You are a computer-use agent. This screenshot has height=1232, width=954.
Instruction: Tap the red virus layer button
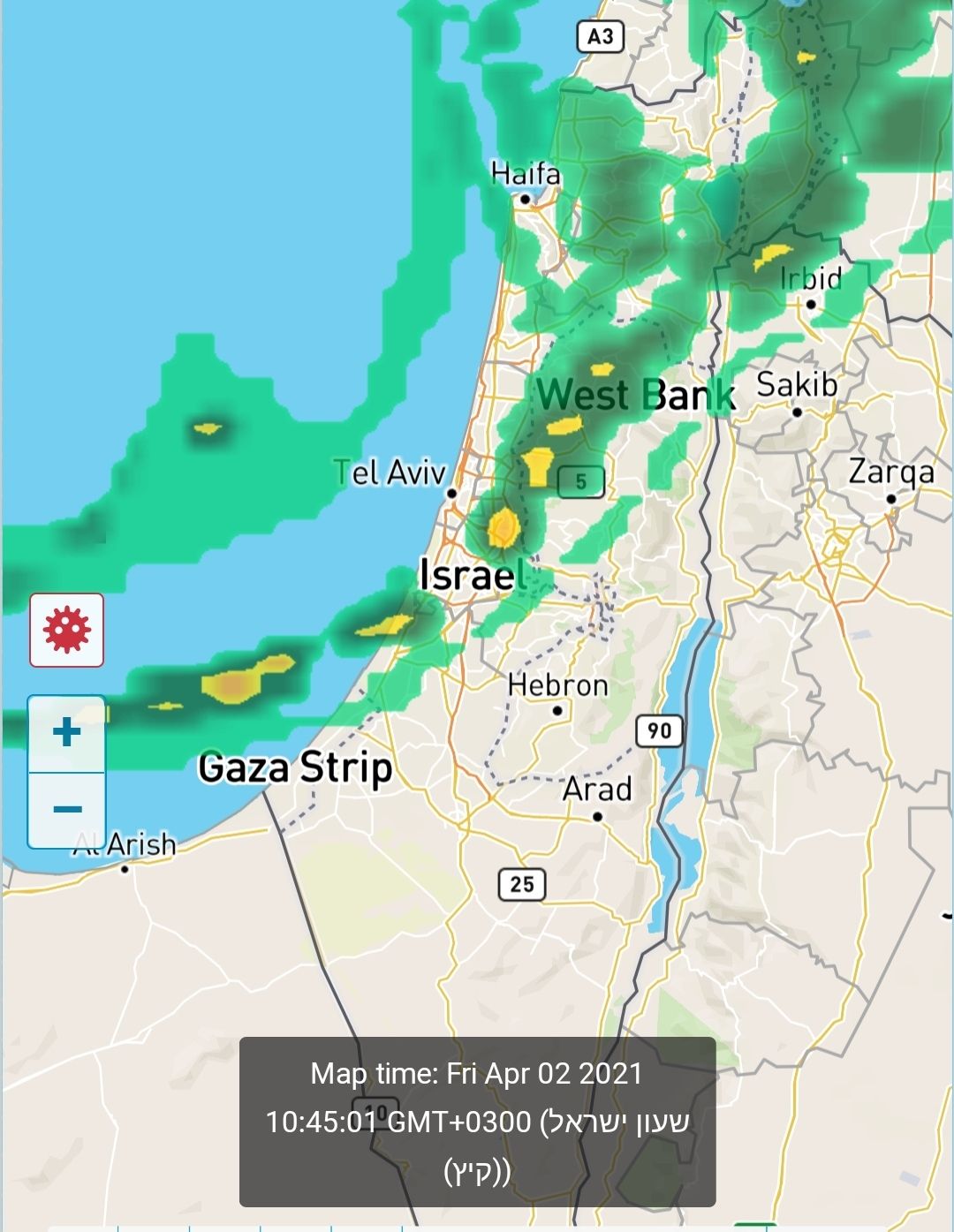67,630
